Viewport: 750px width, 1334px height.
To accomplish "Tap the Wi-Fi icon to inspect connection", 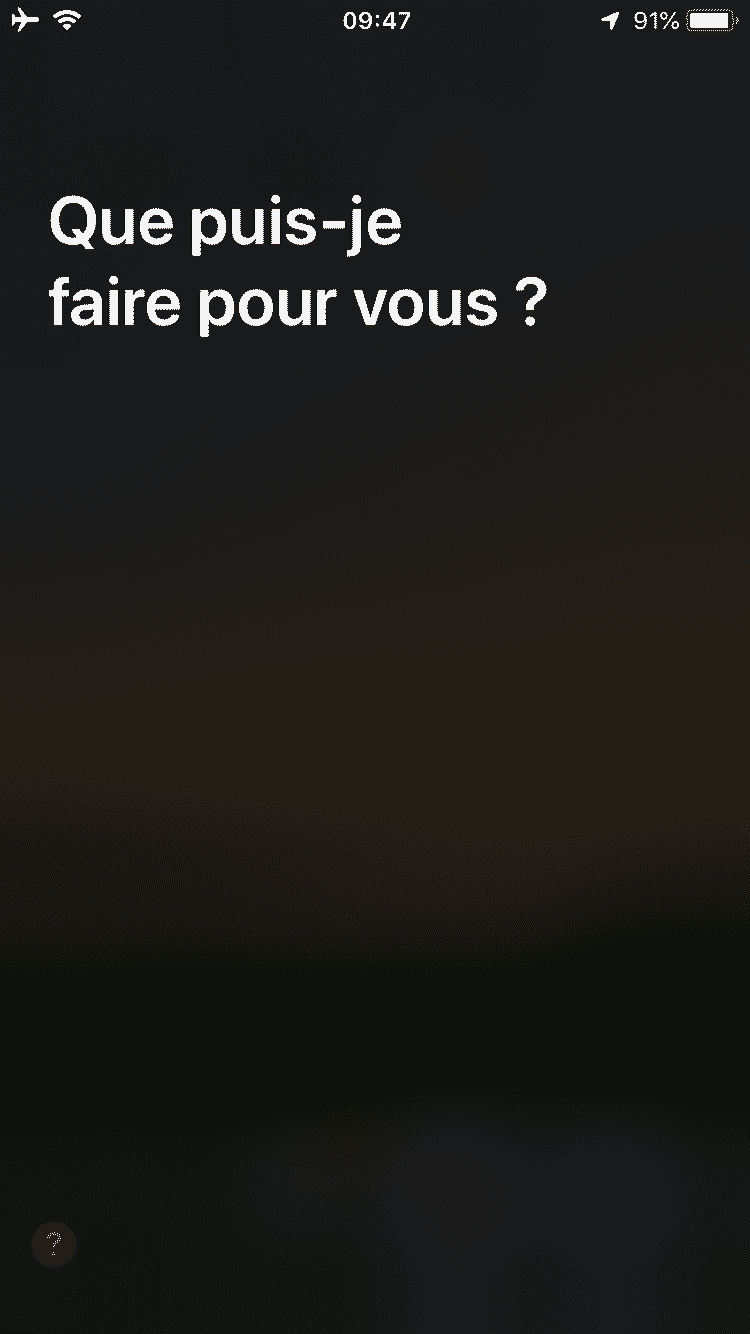I will coord(65,18).
